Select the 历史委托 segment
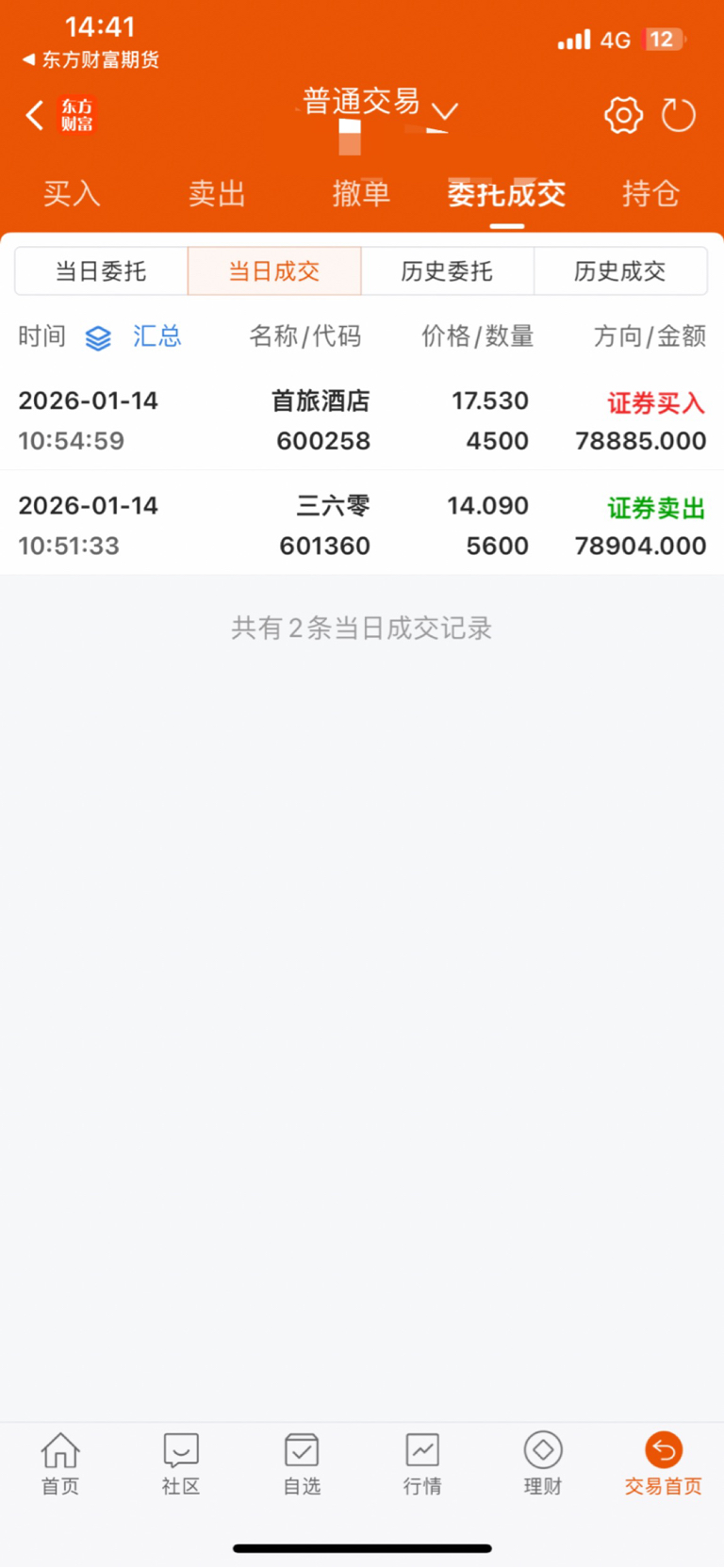This screenshot has width=724, height=1568. click(448, 271)
